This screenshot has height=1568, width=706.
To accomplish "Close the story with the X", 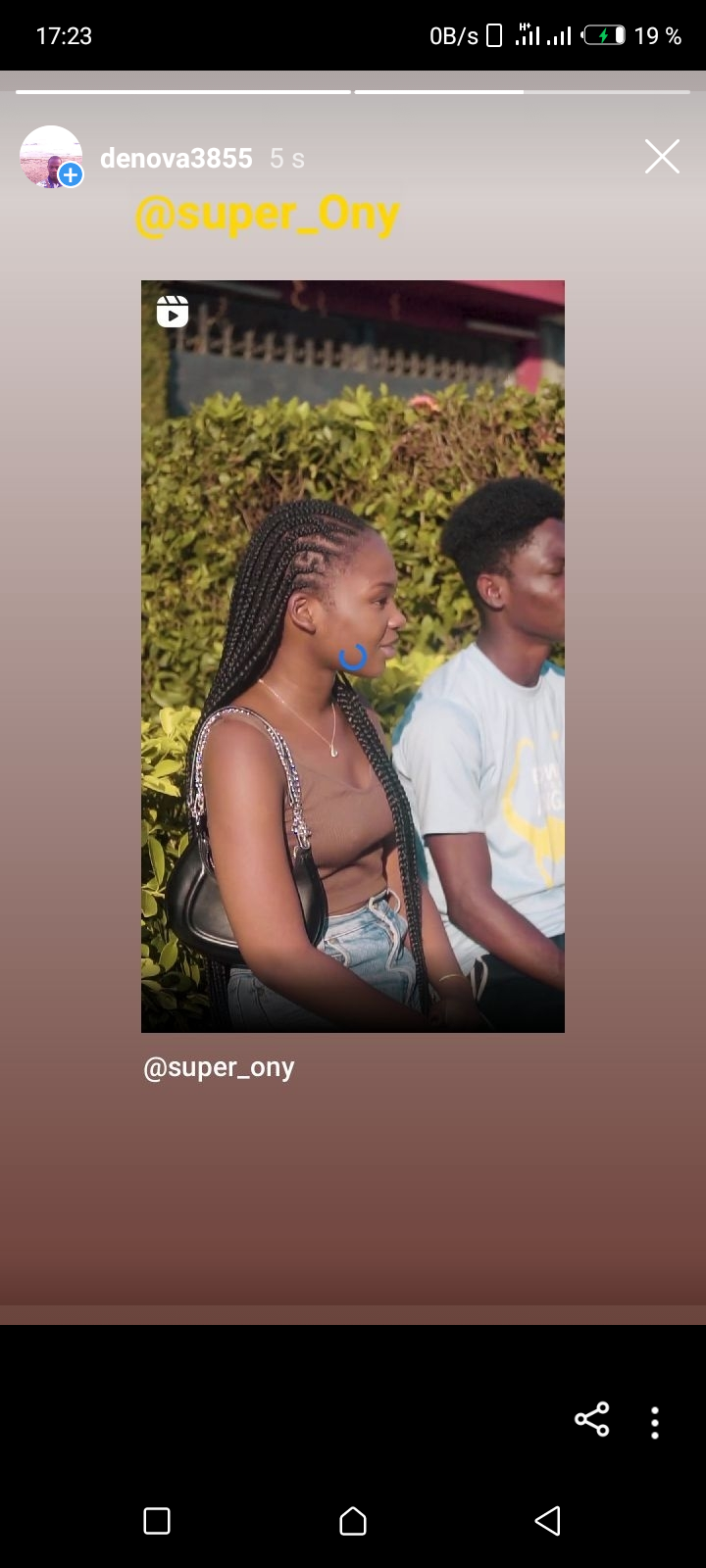I will (x=662, y=157).
